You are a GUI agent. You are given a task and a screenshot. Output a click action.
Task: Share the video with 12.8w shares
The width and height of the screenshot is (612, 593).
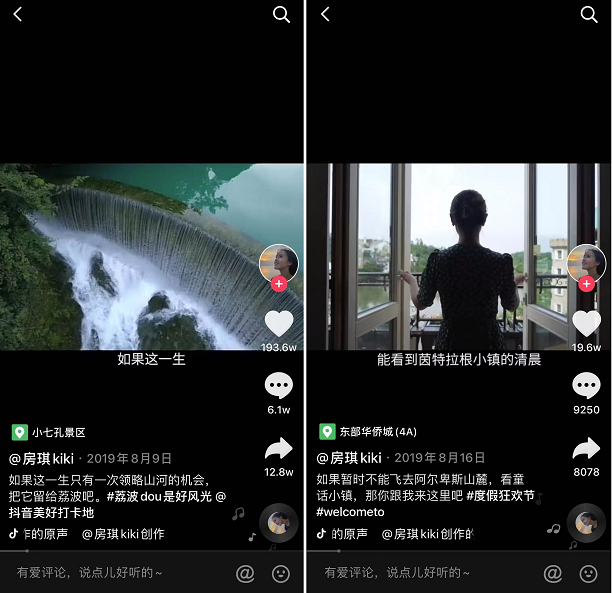(279, 448)
